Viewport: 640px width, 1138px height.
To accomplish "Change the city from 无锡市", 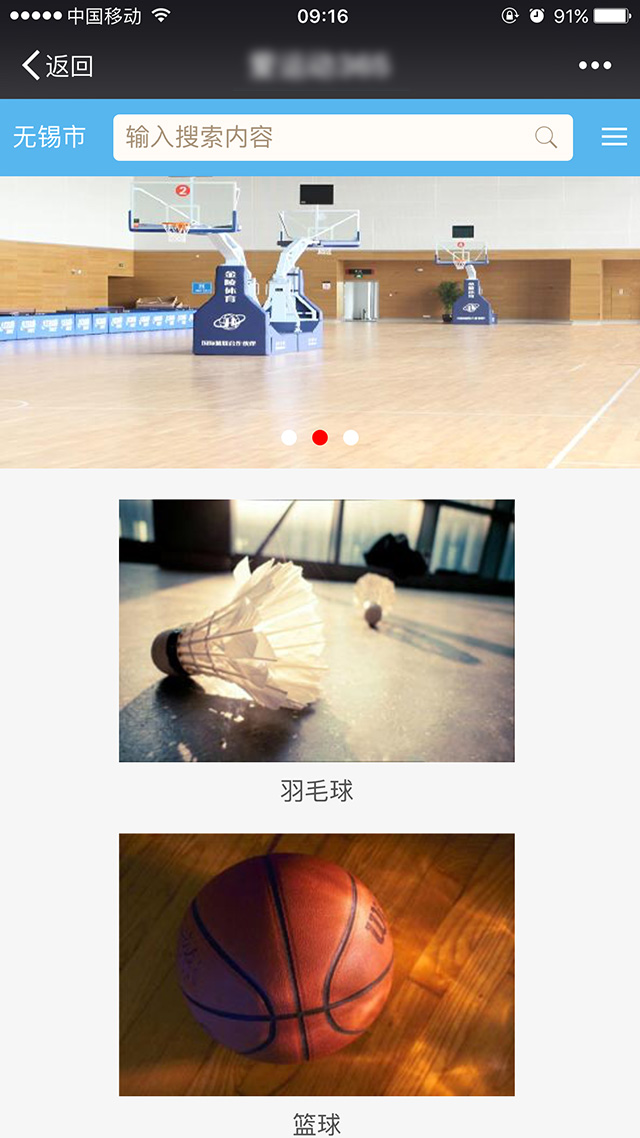I will (x=49, y=137).
